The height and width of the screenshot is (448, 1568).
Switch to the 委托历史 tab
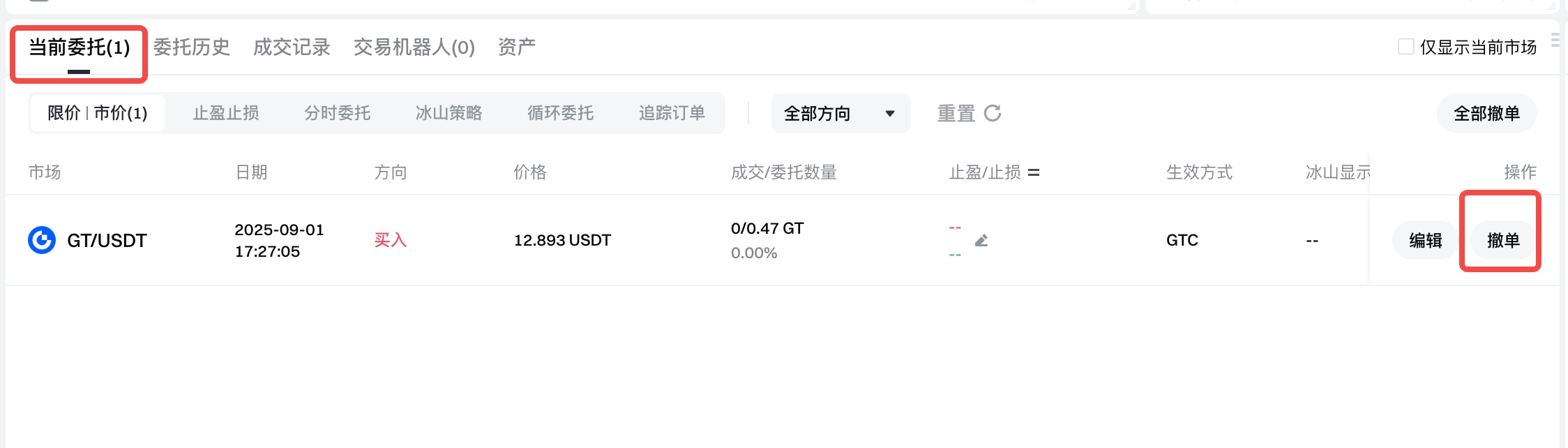click(191, 47)
